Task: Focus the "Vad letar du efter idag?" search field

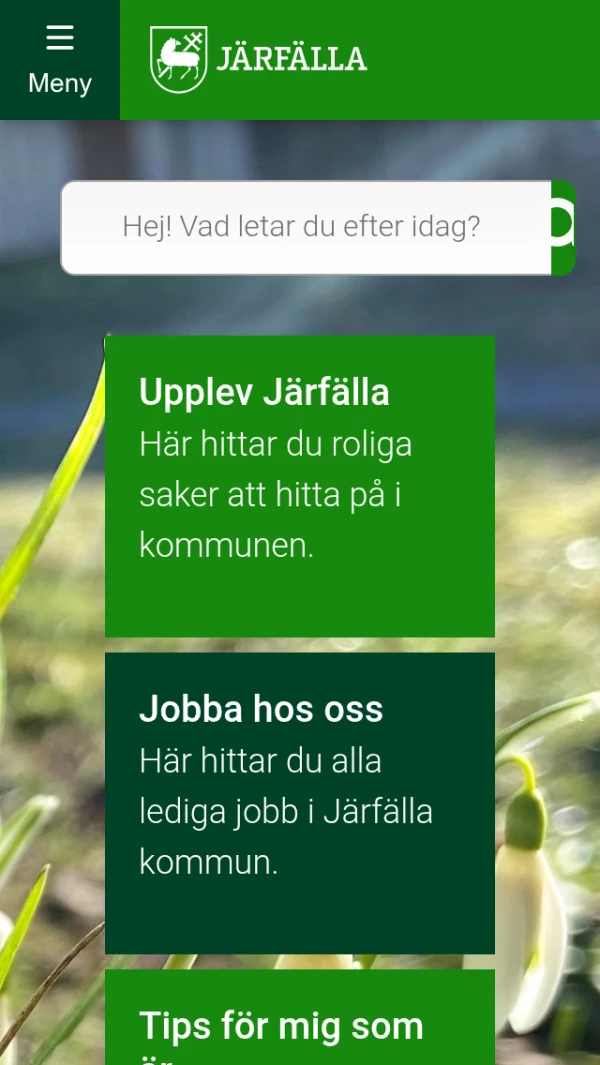Action: [305, 227]
